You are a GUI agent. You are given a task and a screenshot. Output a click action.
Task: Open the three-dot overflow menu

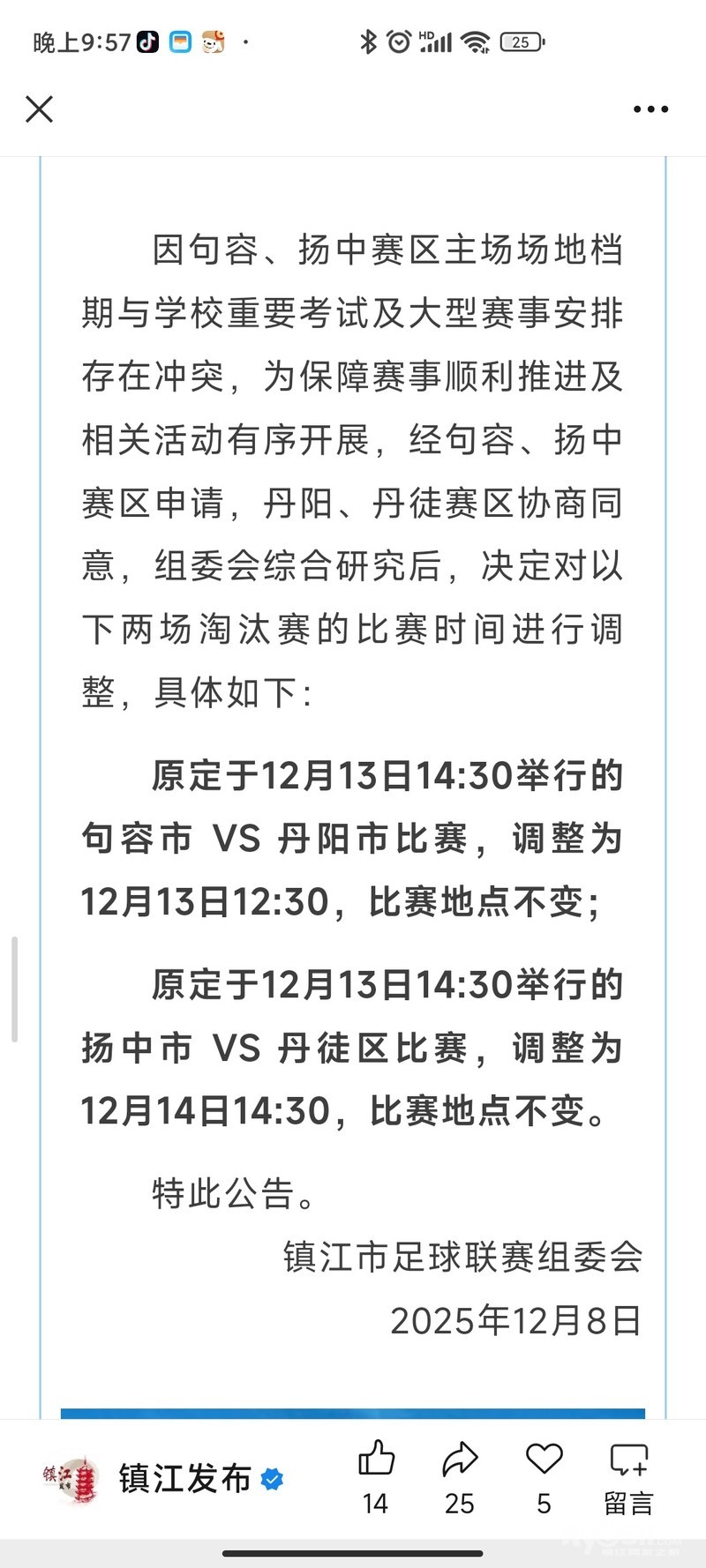650,109
